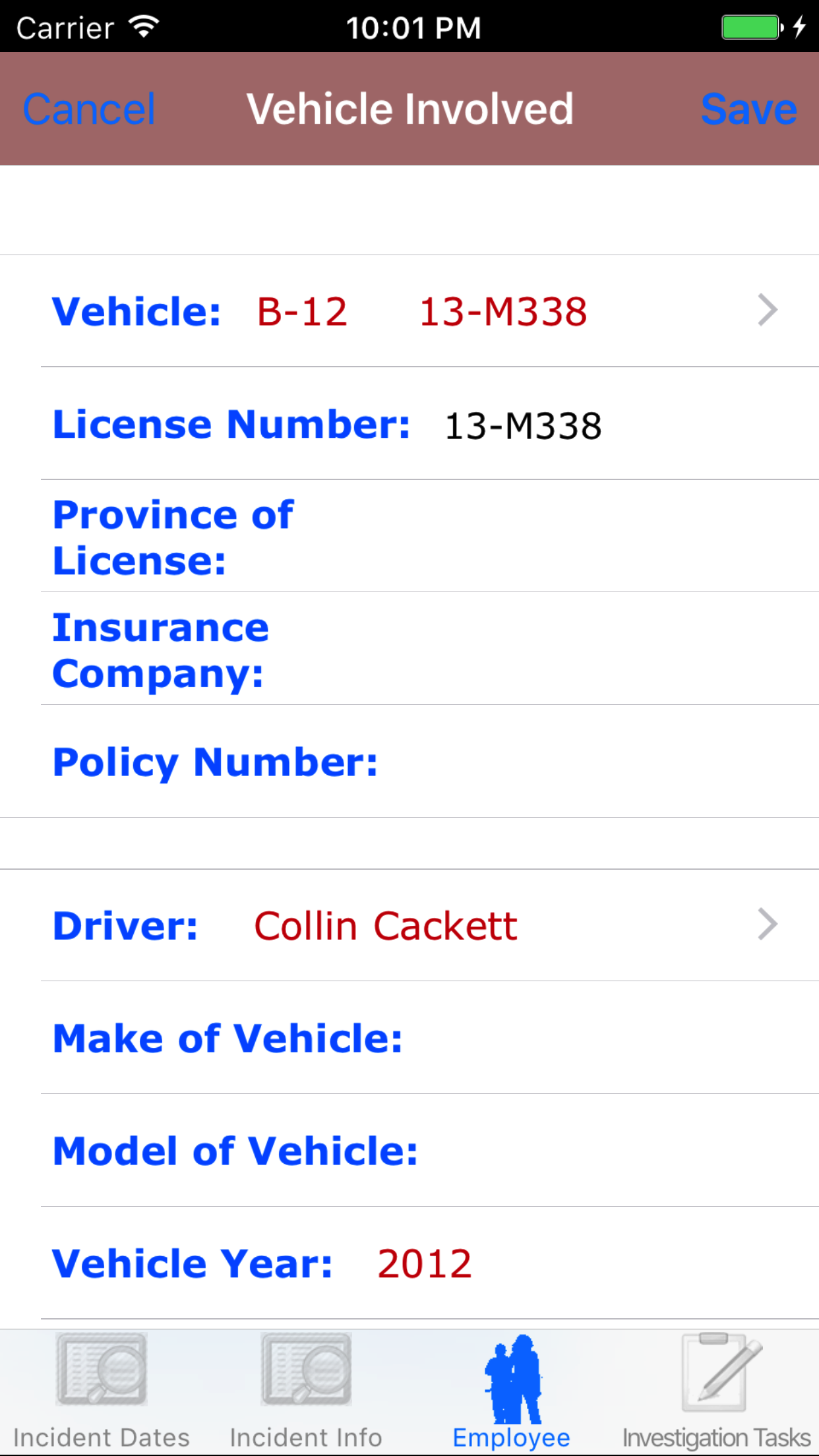Go to the Employee tab
The image size is (819, 1456).
click(x=512, y=1393)
